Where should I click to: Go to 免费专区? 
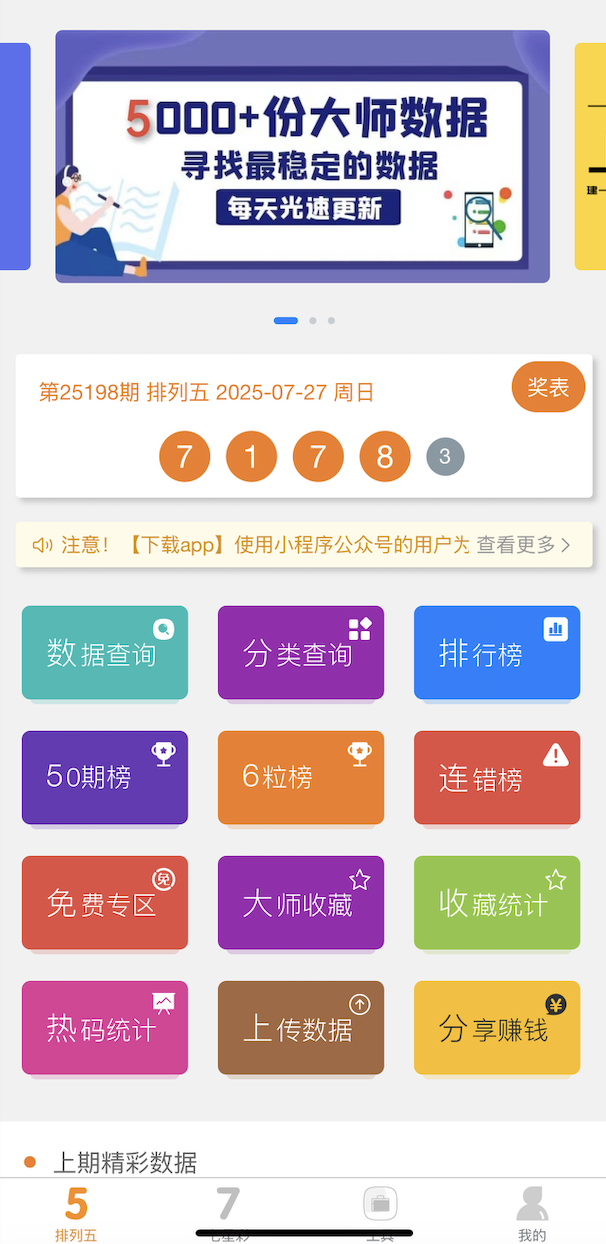105,903
